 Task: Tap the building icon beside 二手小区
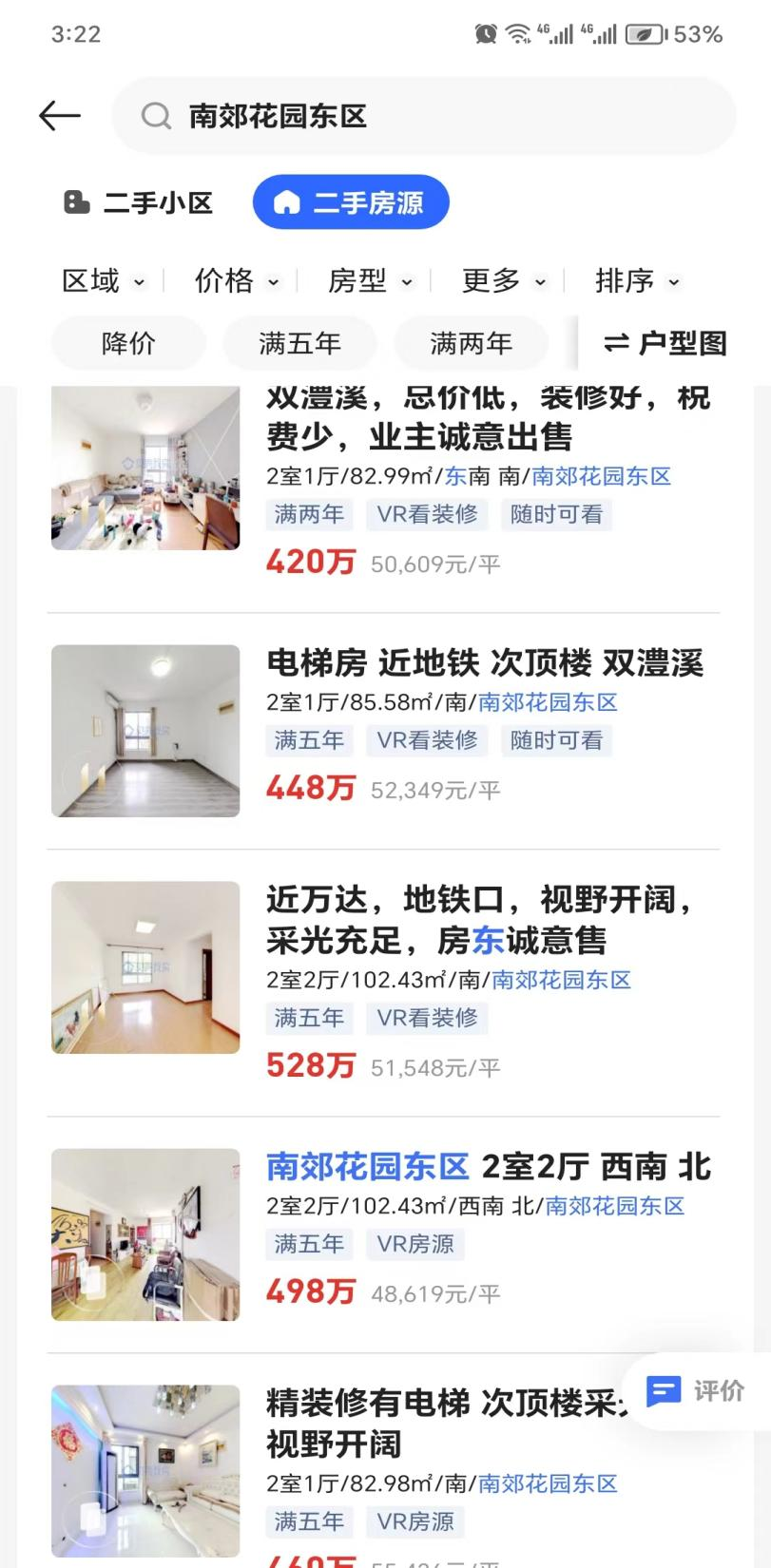(75, 201)
